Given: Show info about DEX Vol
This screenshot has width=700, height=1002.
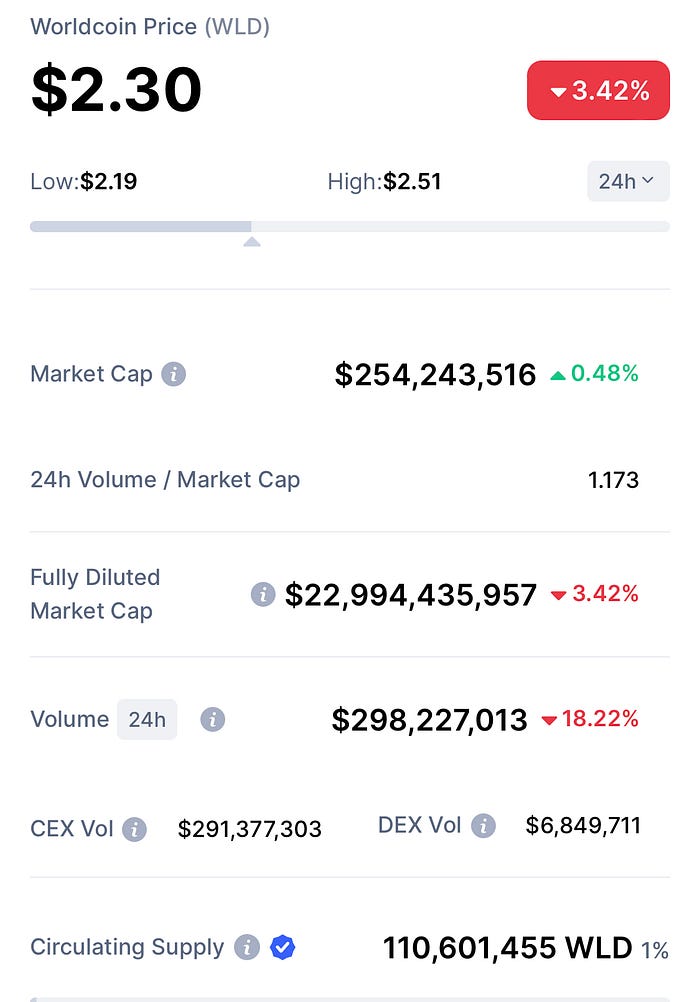Looking at the screenshot, I should 483,826.
